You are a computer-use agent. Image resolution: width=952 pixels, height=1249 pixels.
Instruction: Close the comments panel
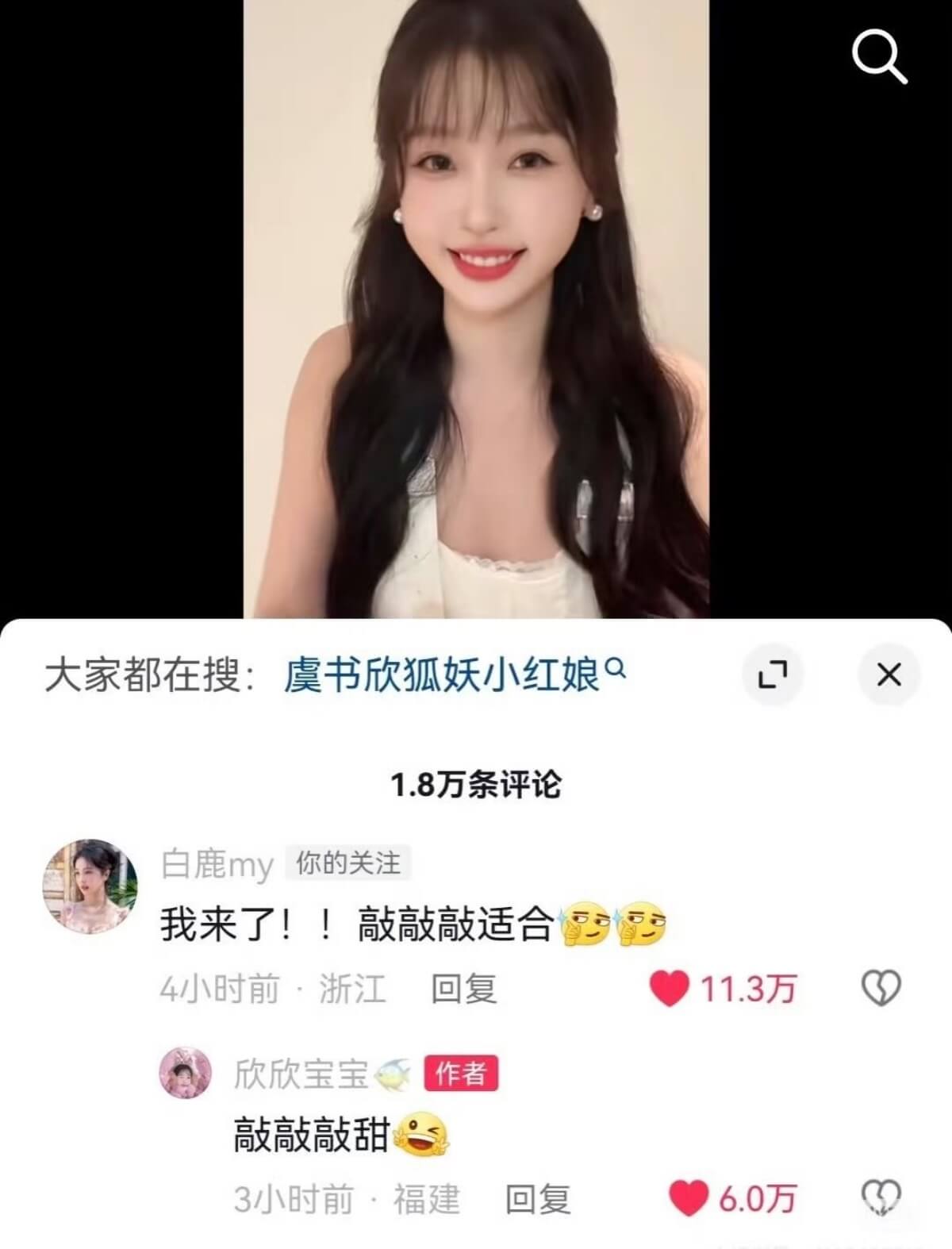point(889,675)
